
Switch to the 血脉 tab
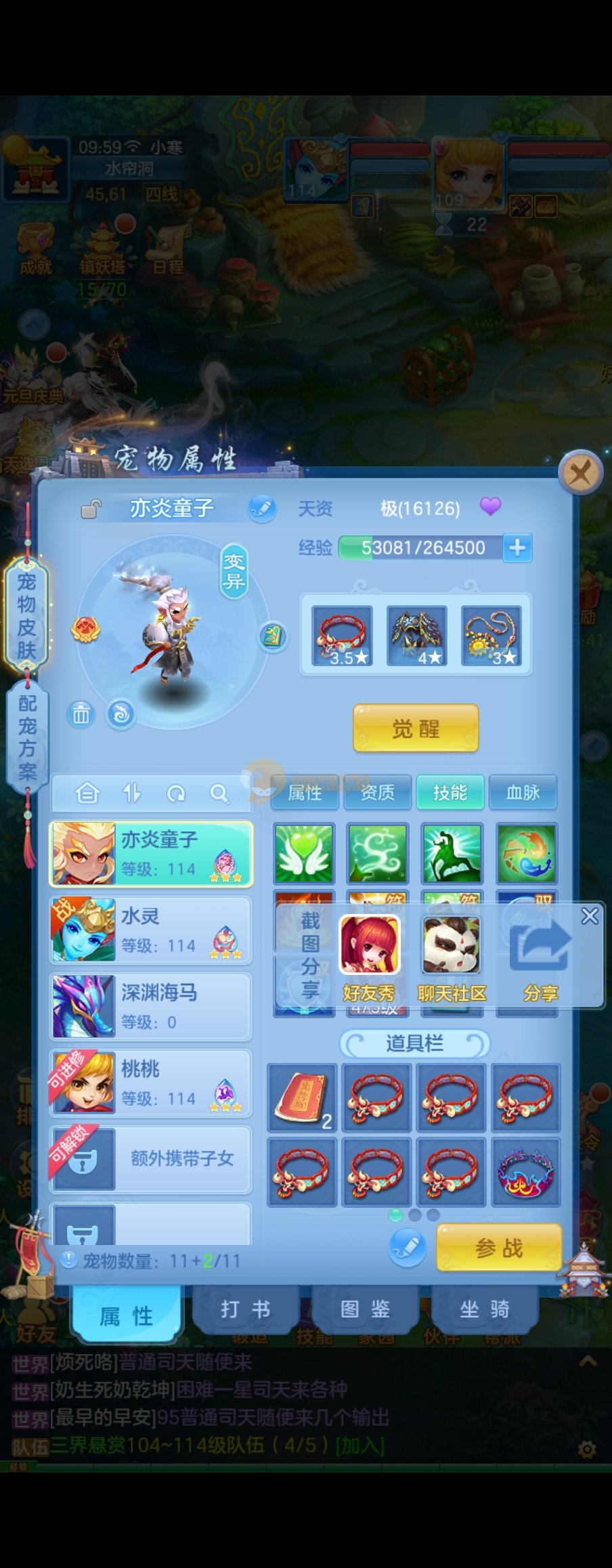point(523,792)
